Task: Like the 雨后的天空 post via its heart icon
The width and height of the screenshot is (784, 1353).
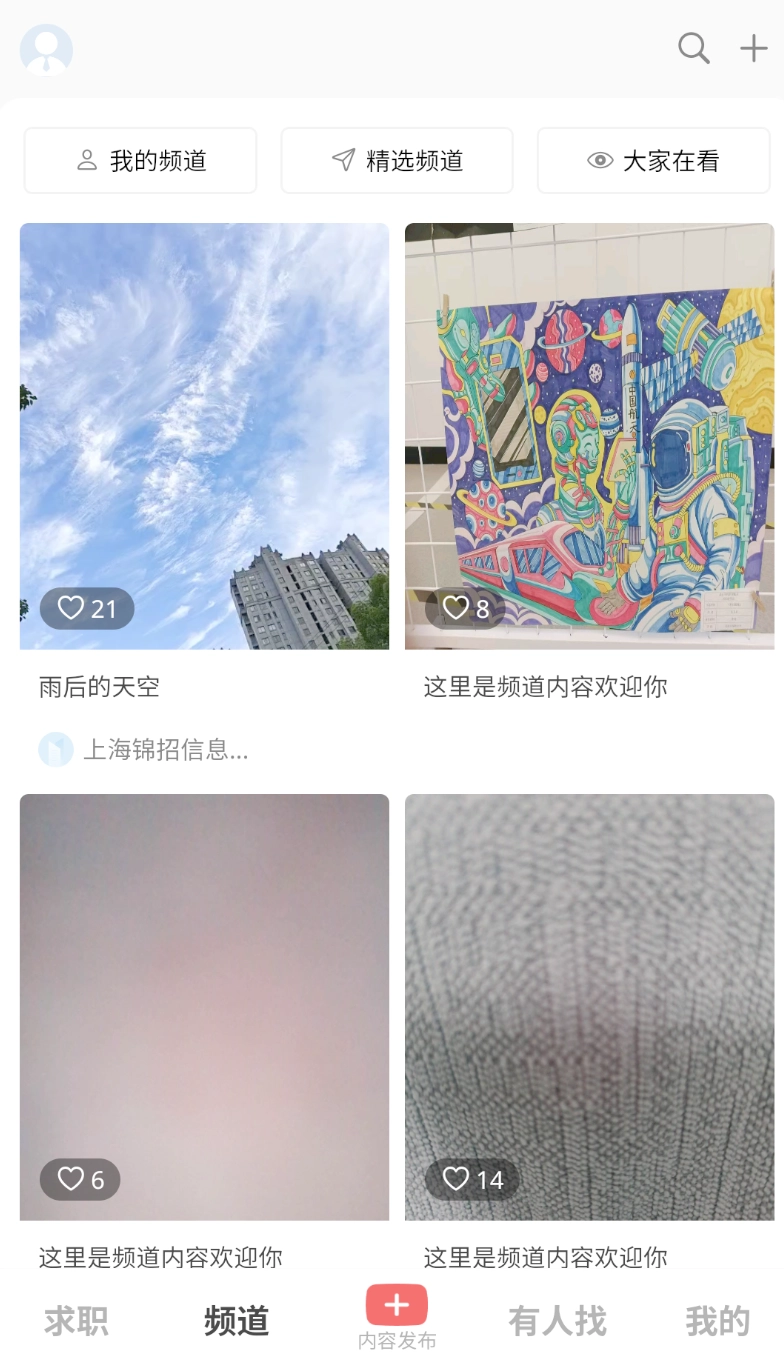Action: click(x=72, y=607)
